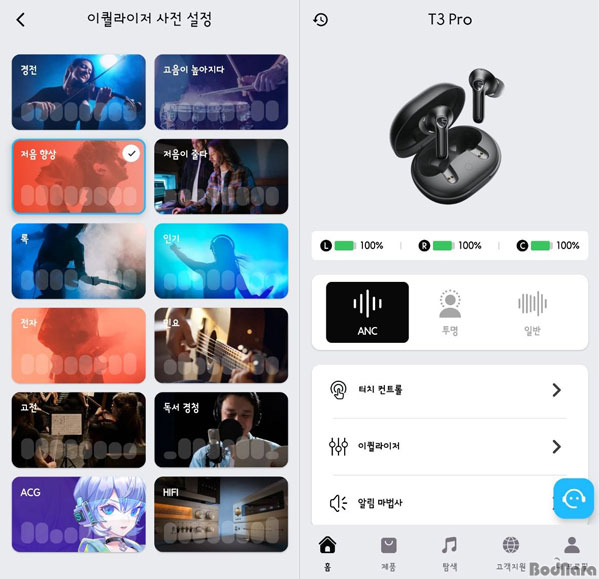This screenshot has width=600, height=579.
Task: Go to the 제품 tab
Action: pyautogui.click(x=389, y=551)
